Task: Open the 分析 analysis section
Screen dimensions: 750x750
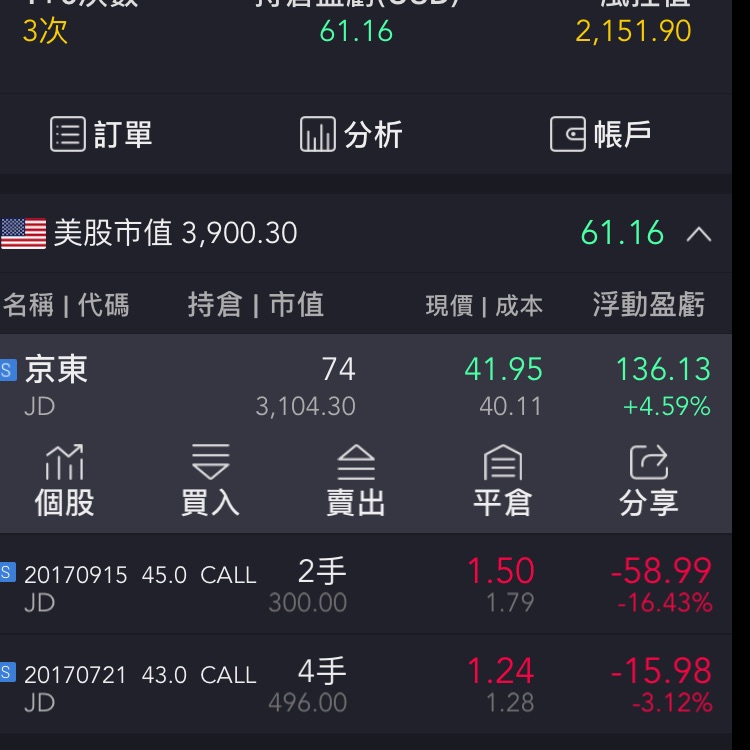Action: (x=351, y=134)
